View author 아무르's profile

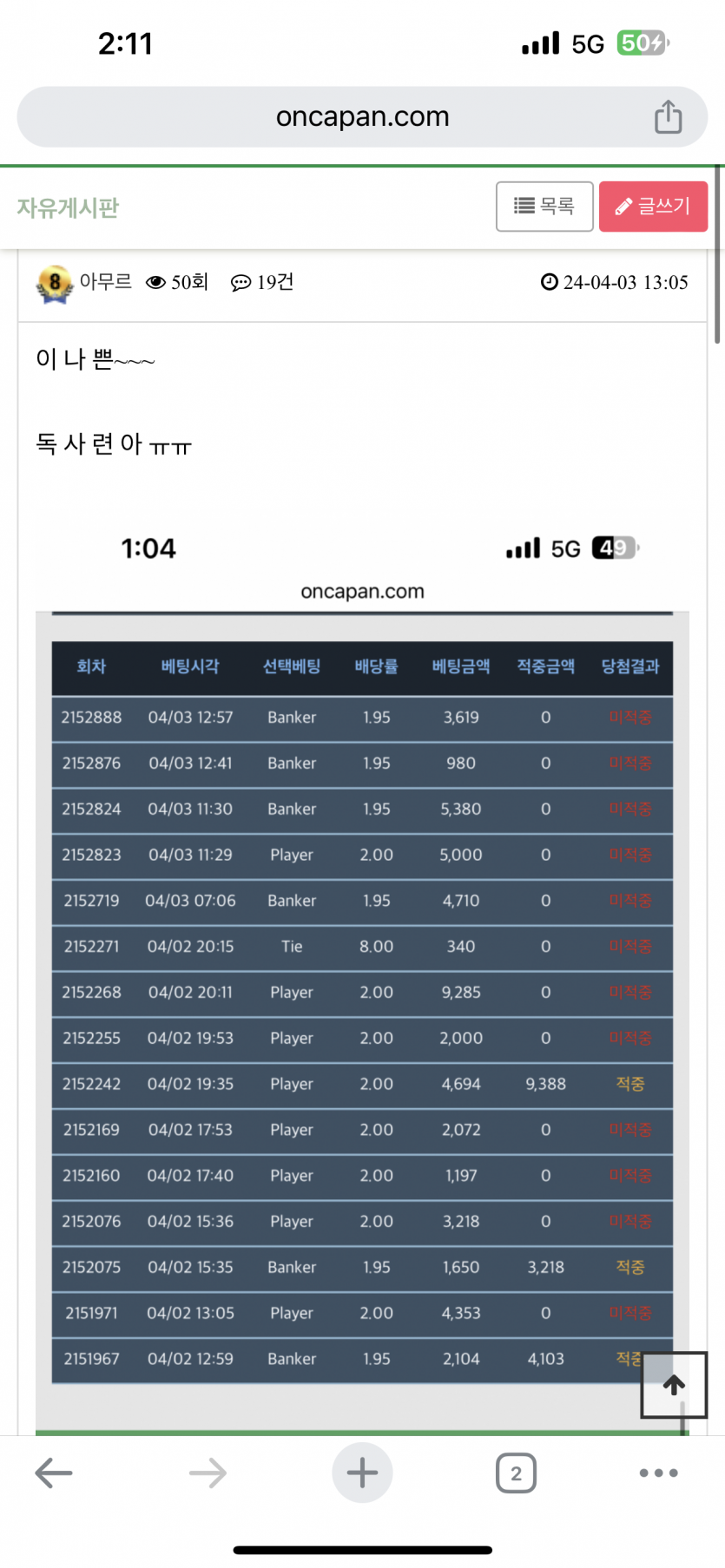tap(105, 282)
